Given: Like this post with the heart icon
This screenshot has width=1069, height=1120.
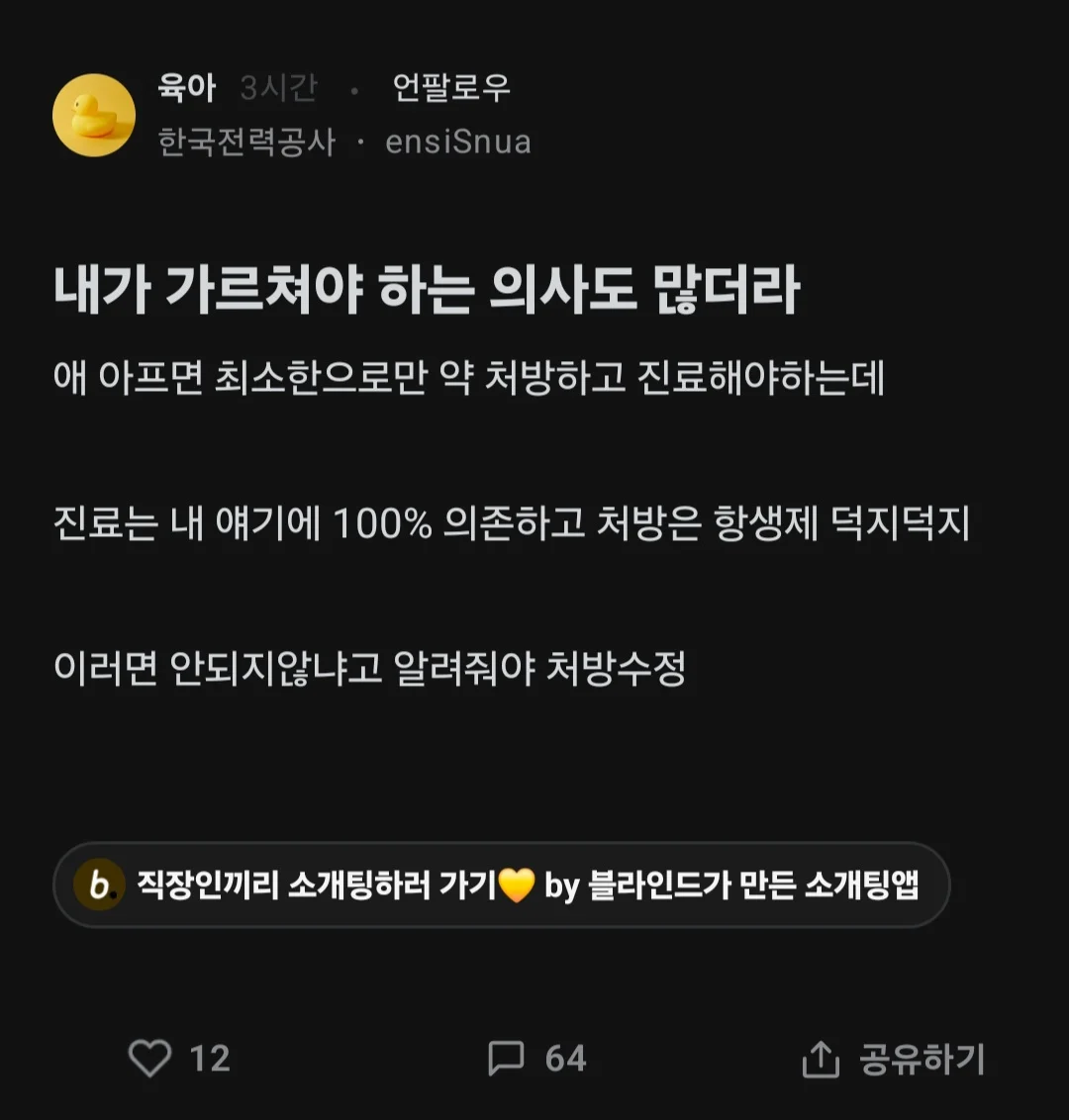Looking at the screenshot, I should [x=150, y=1058].
